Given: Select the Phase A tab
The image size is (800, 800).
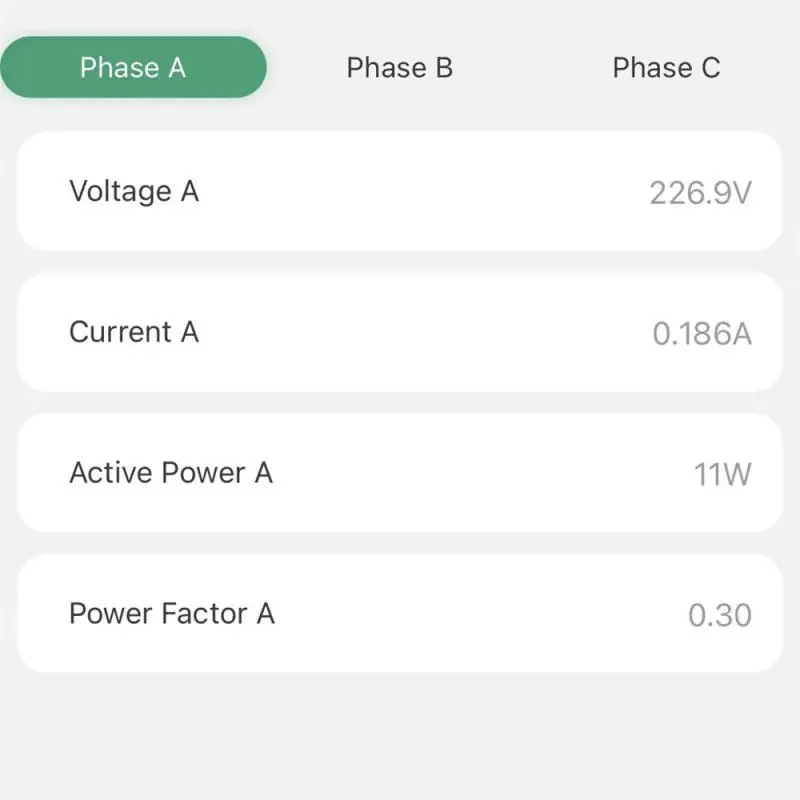Looking at the screenshot, I should point(133,68).
